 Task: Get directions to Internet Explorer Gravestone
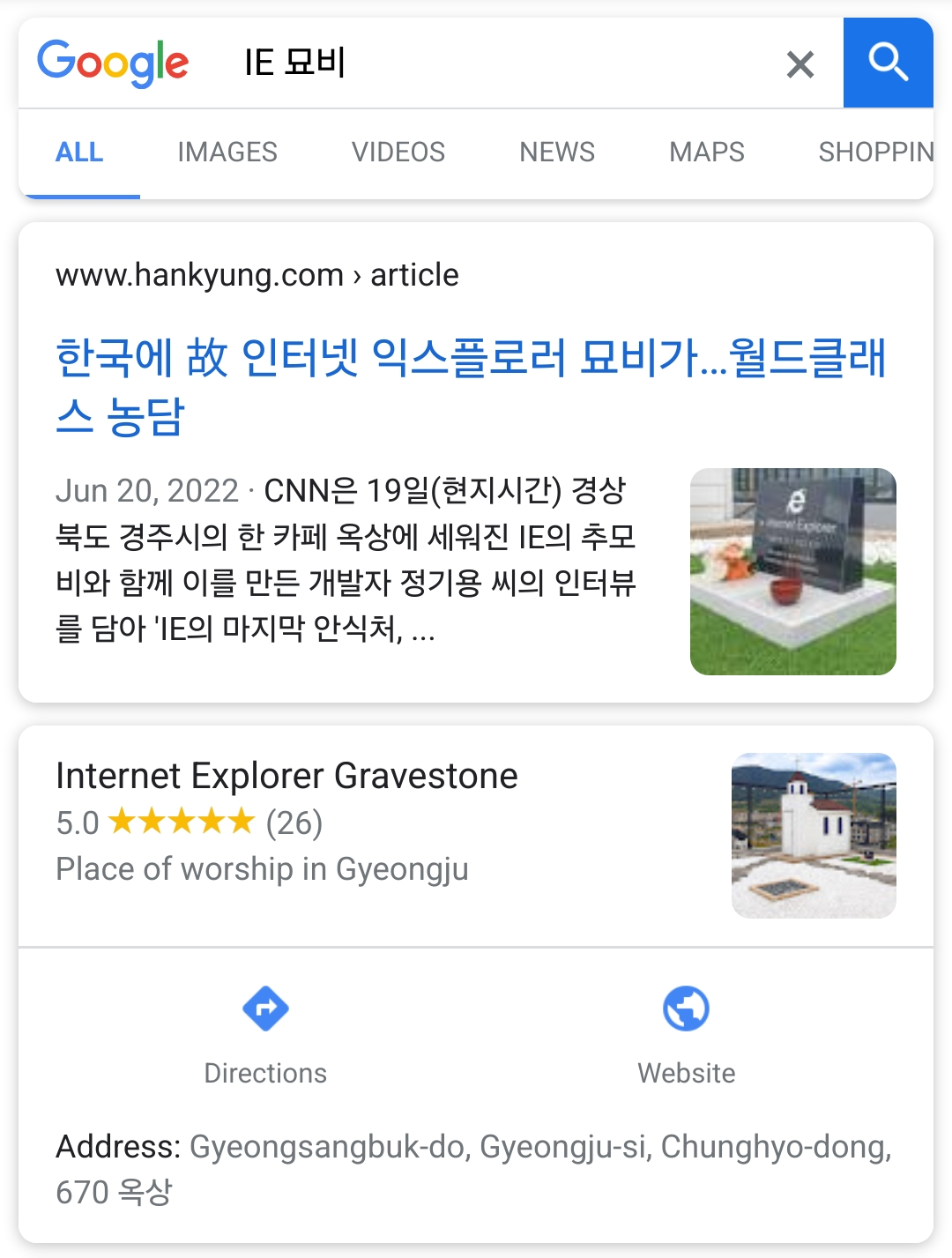coord(265,1031)
